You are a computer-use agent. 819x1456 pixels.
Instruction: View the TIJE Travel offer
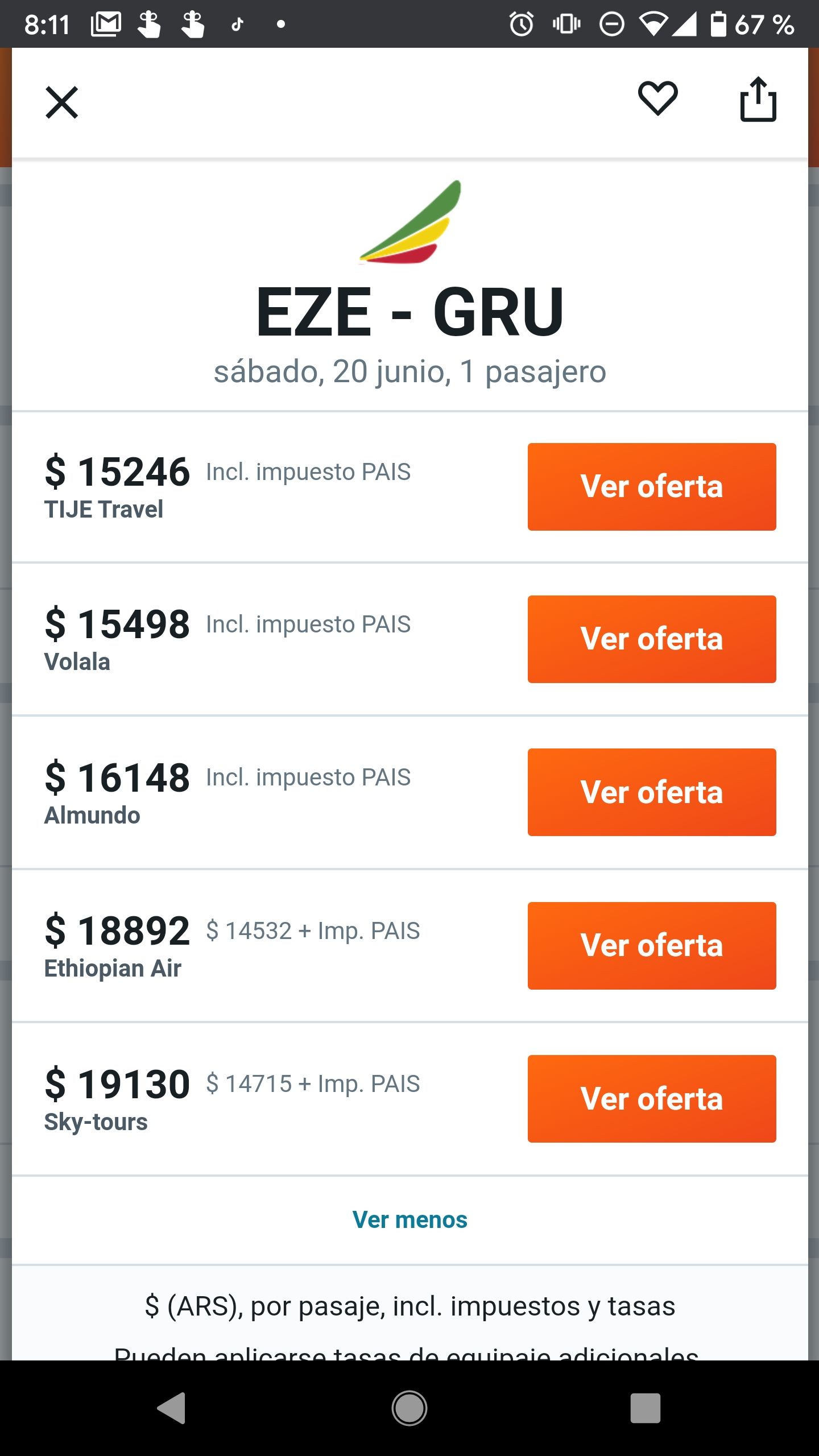pos(651,487)
